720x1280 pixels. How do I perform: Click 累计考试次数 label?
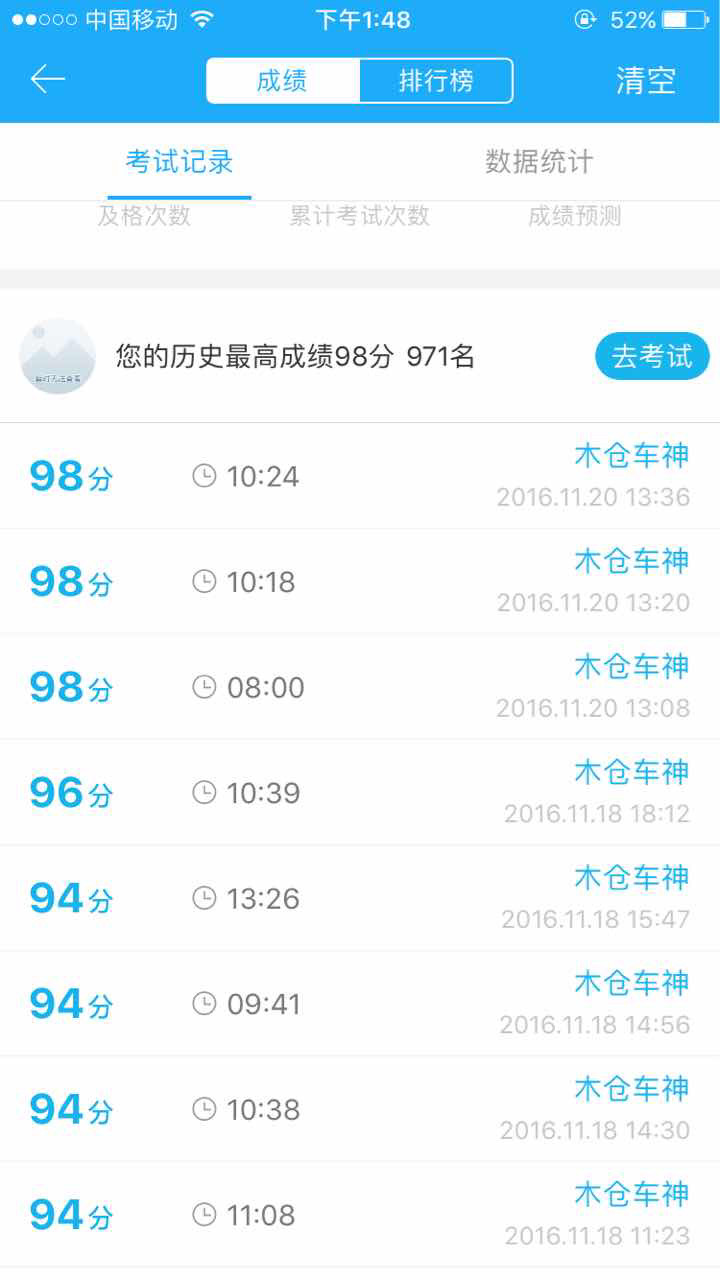(360, 216)
